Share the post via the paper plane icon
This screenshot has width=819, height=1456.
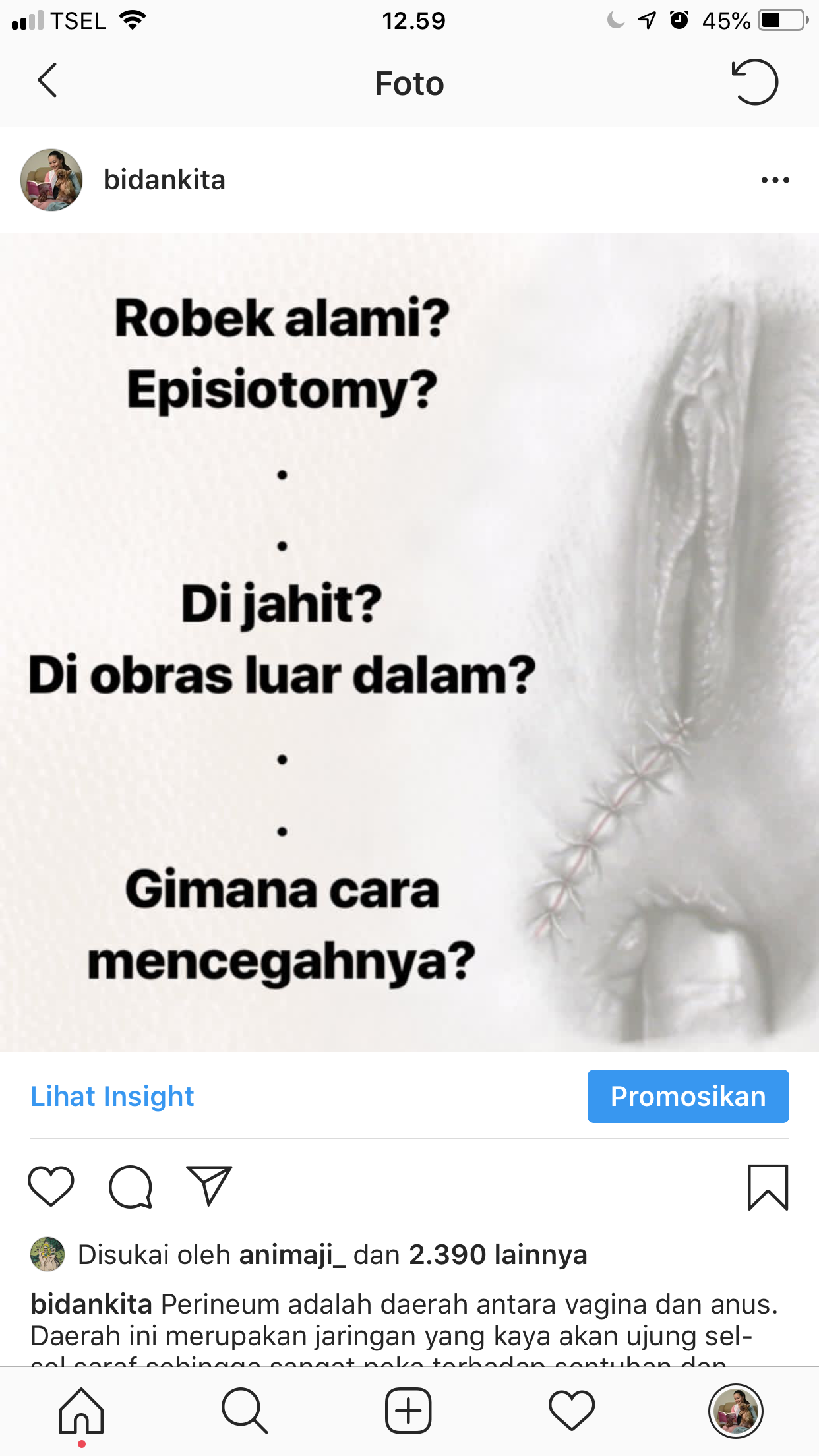click(x=209, y=1186)
